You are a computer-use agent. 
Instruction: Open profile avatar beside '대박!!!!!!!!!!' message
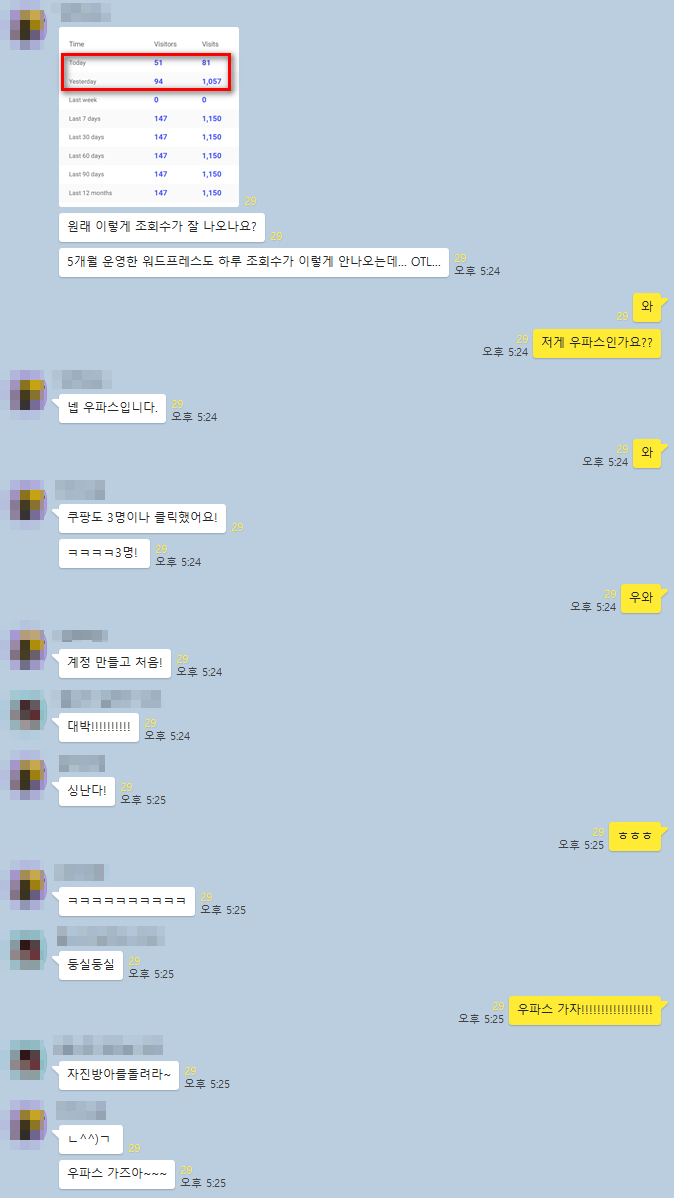click(28, 710)
